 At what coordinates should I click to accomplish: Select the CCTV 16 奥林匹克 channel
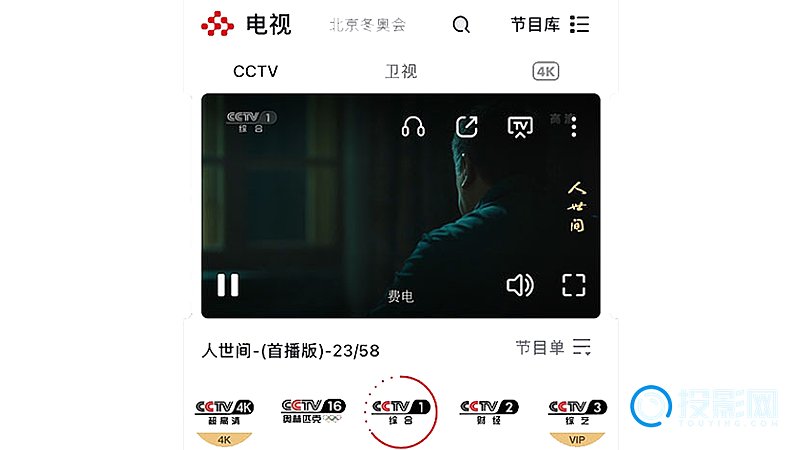tap(312, 412)
